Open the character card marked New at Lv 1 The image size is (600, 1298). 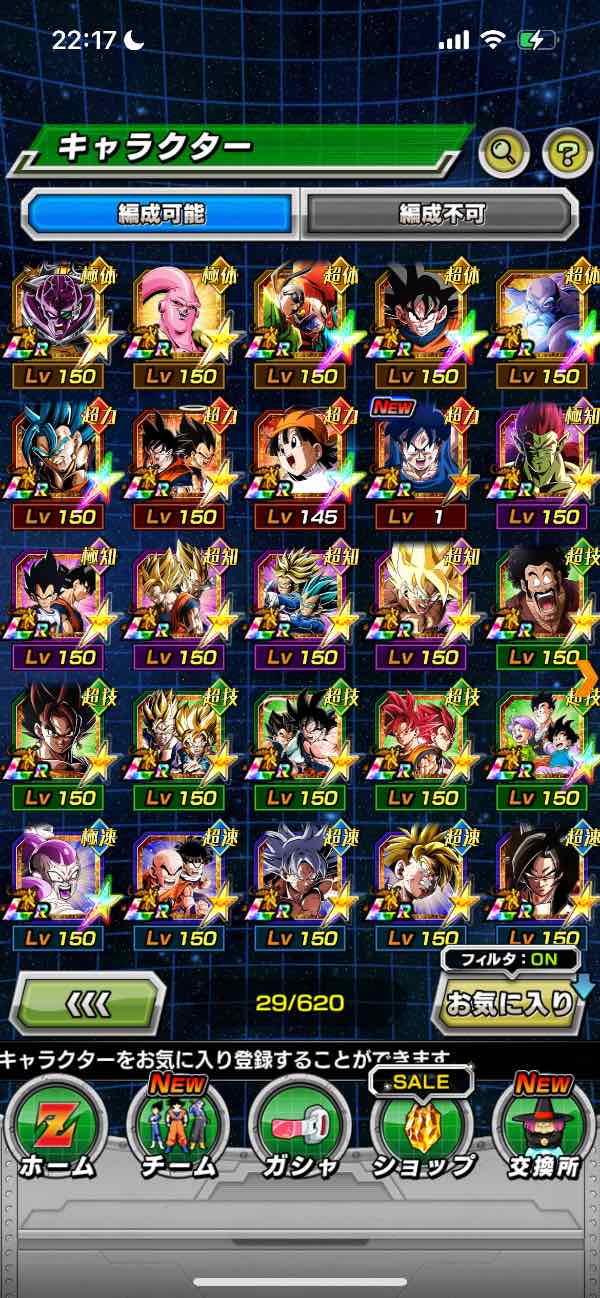pos(424,461)
